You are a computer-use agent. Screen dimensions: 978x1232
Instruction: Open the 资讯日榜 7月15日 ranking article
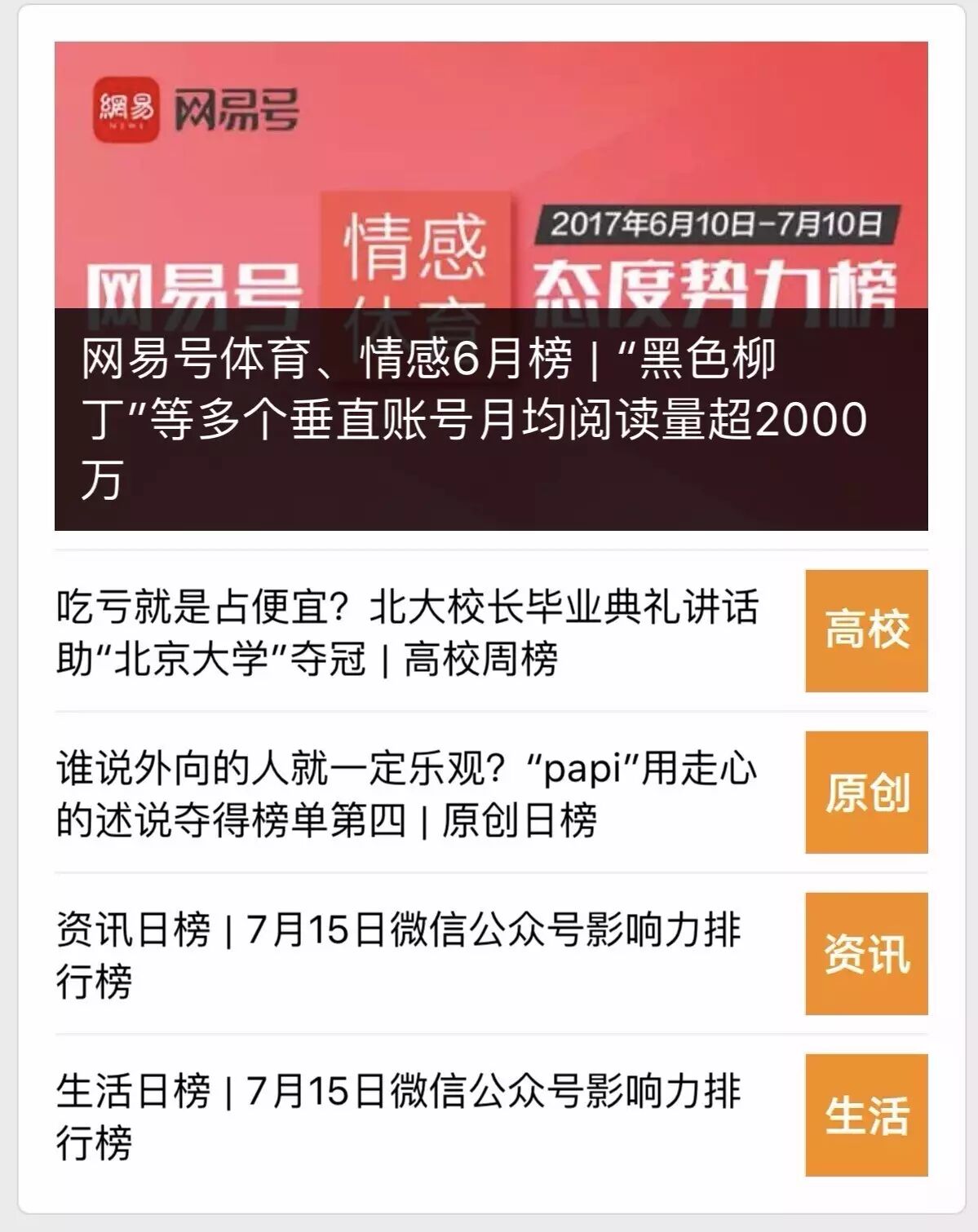[x=400, y=954]
